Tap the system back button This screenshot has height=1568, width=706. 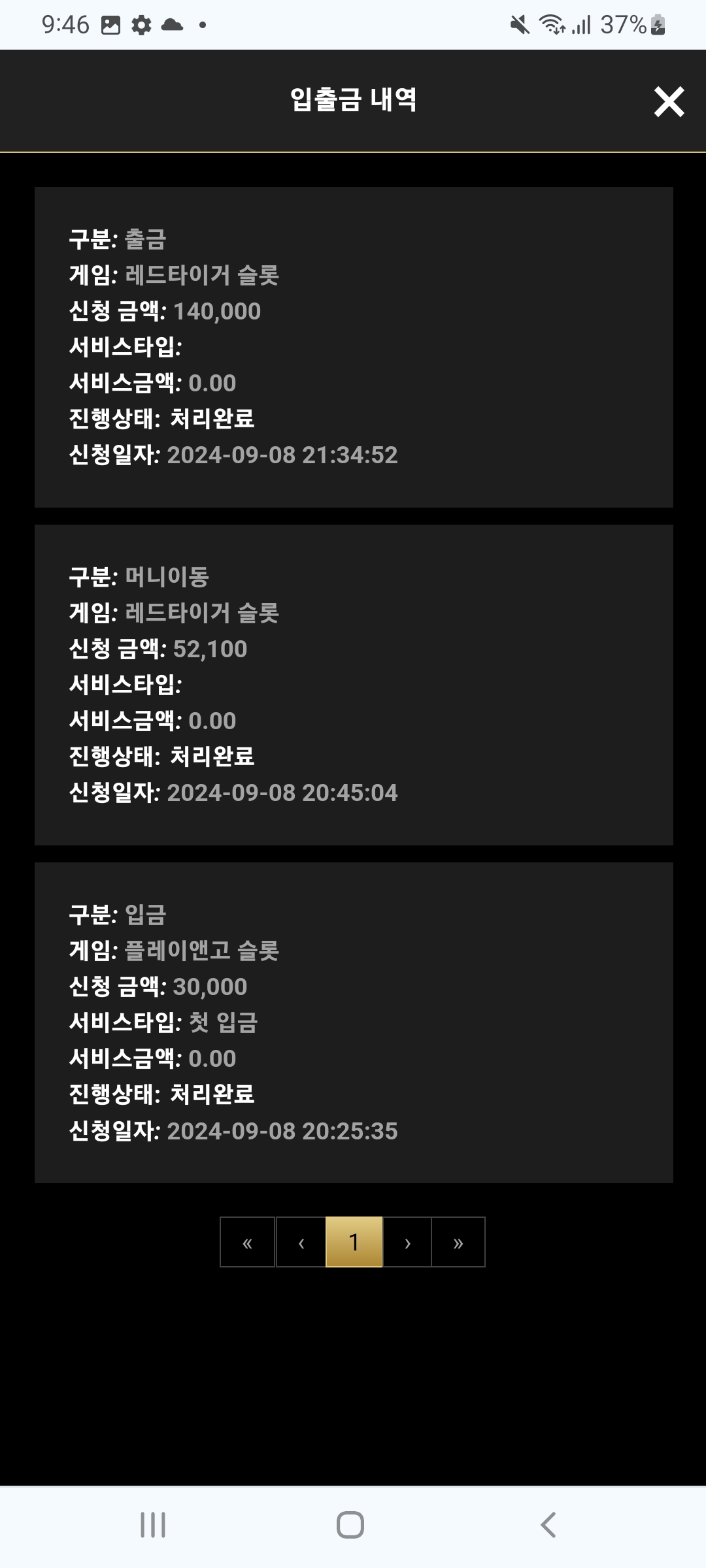point(548,1525)
